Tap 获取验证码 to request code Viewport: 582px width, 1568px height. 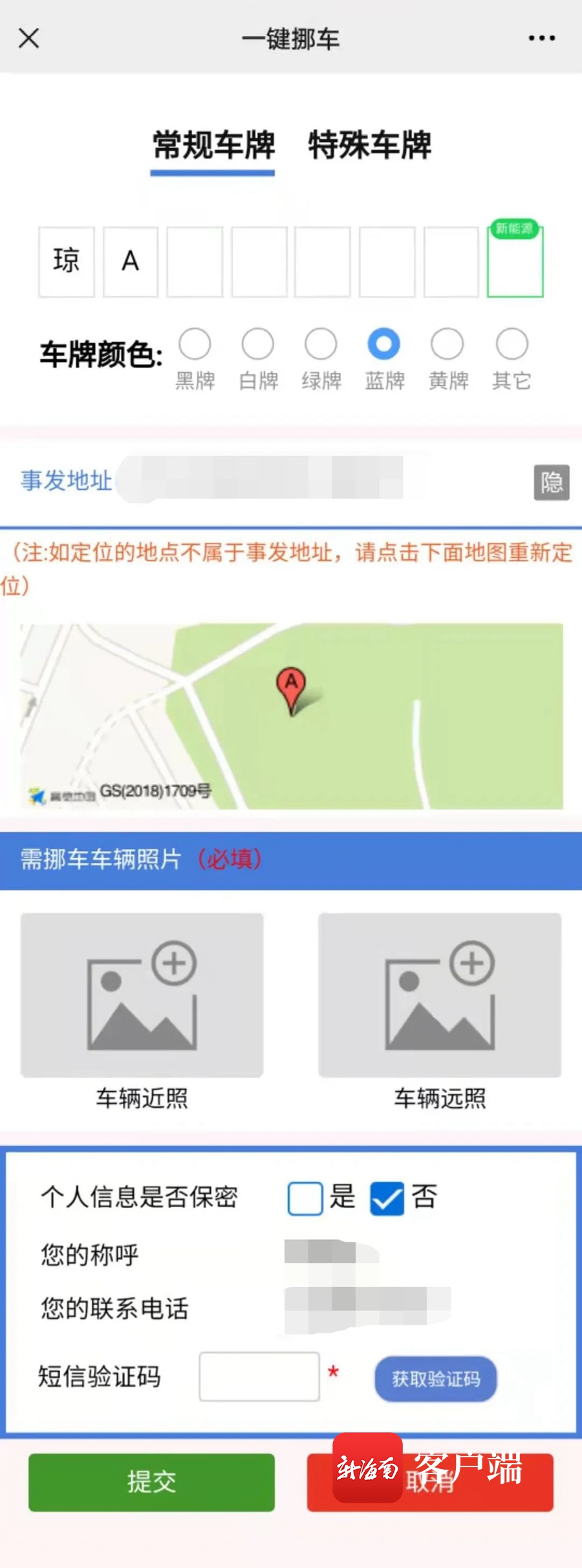pyautogui.click(x=436, y=1378)
